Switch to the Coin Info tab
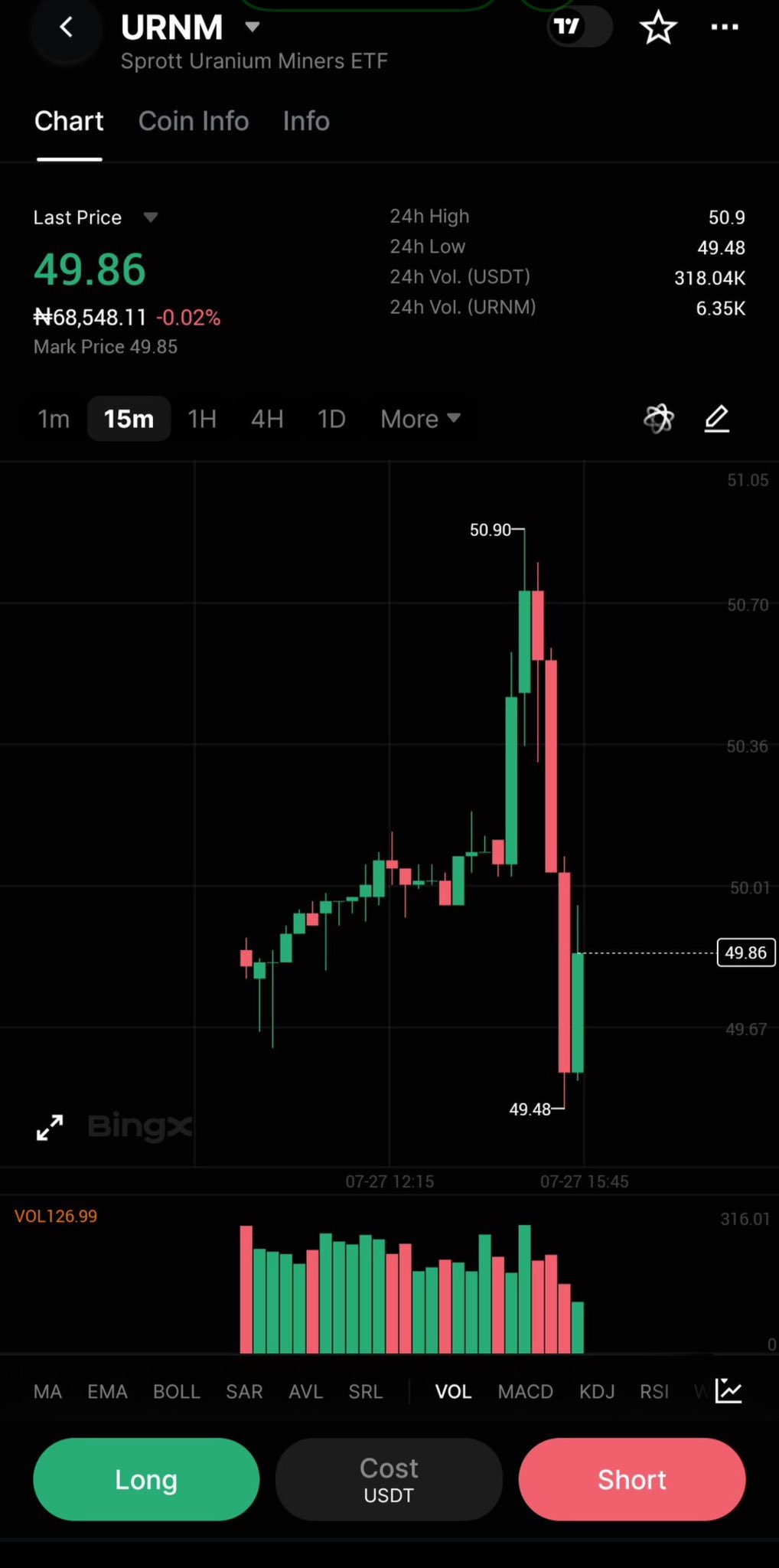This screenshot has height=1568, width=779. [194, 121]
